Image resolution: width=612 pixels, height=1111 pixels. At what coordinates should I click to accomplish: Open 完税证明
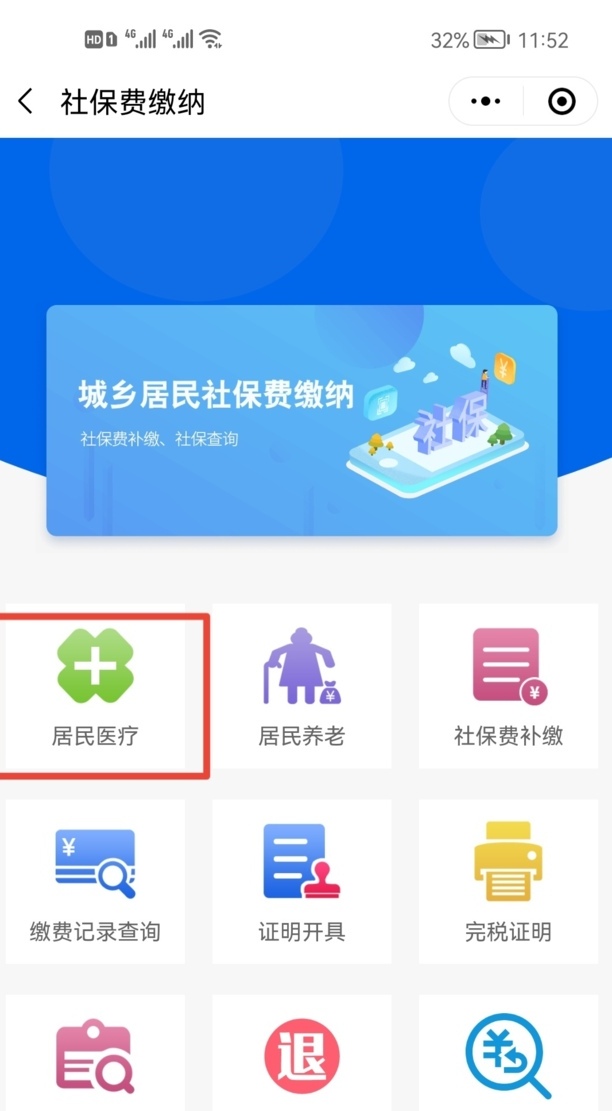pos(508,882)
